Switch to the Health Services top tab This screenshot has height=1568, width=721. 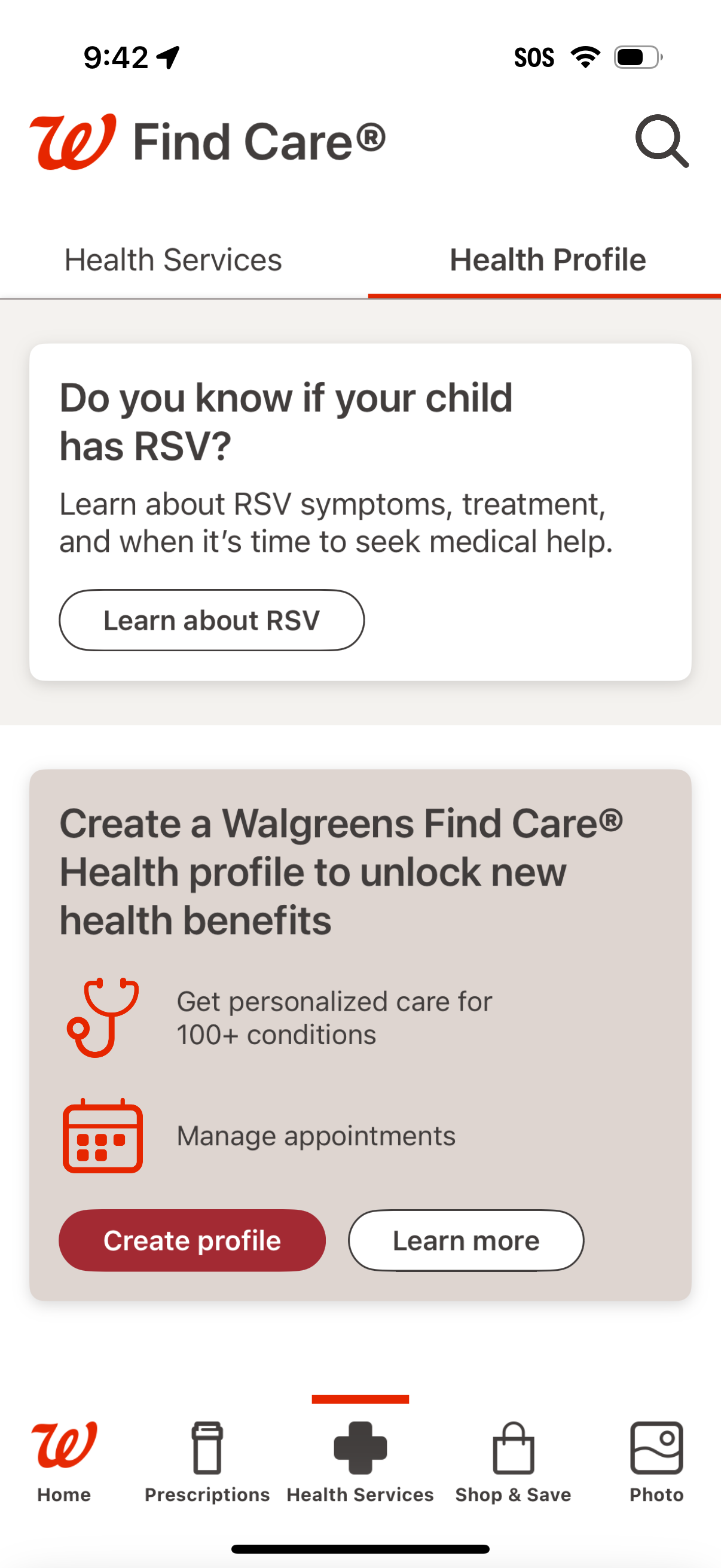173,260
